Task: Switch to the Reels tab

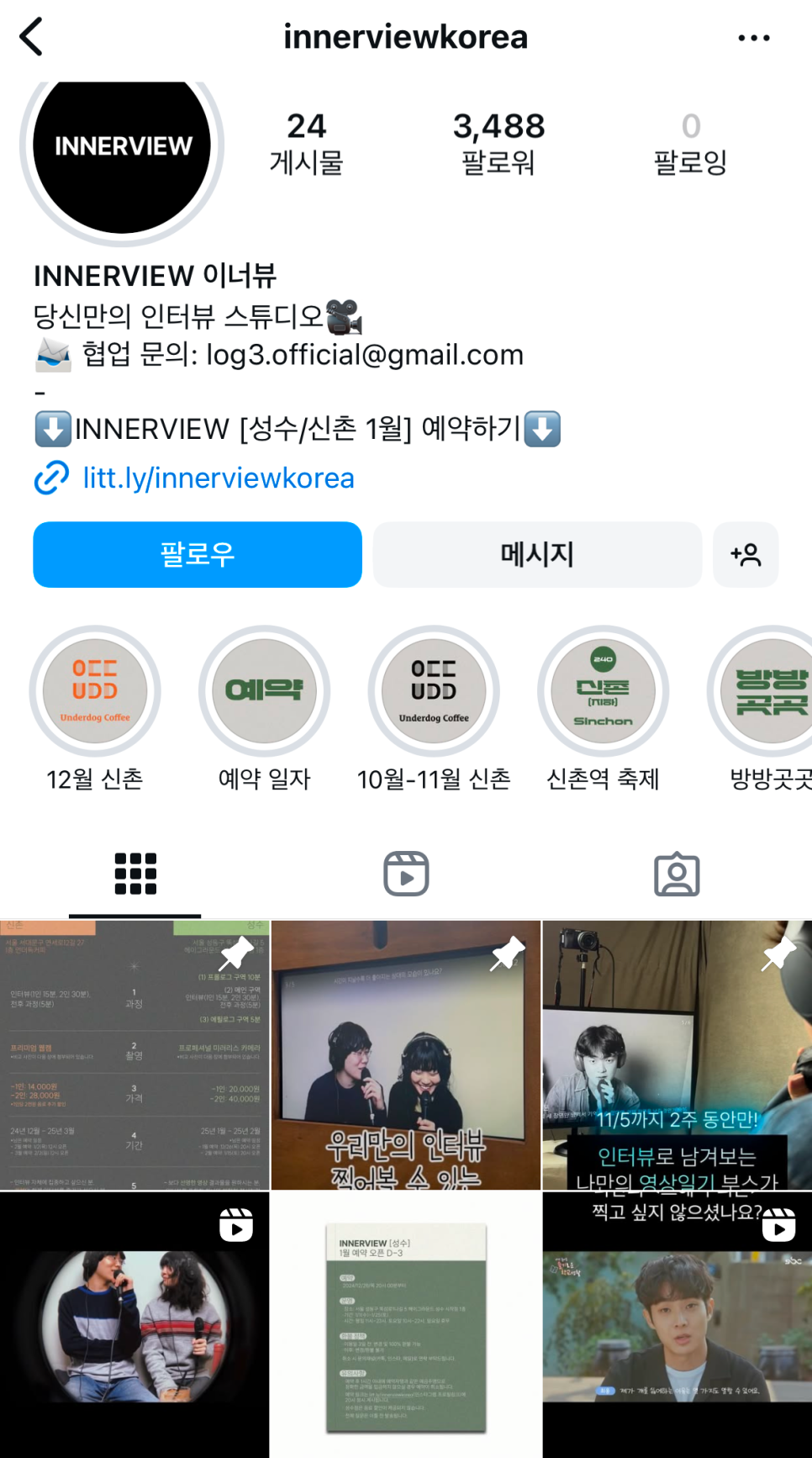Action: [406, 874]
